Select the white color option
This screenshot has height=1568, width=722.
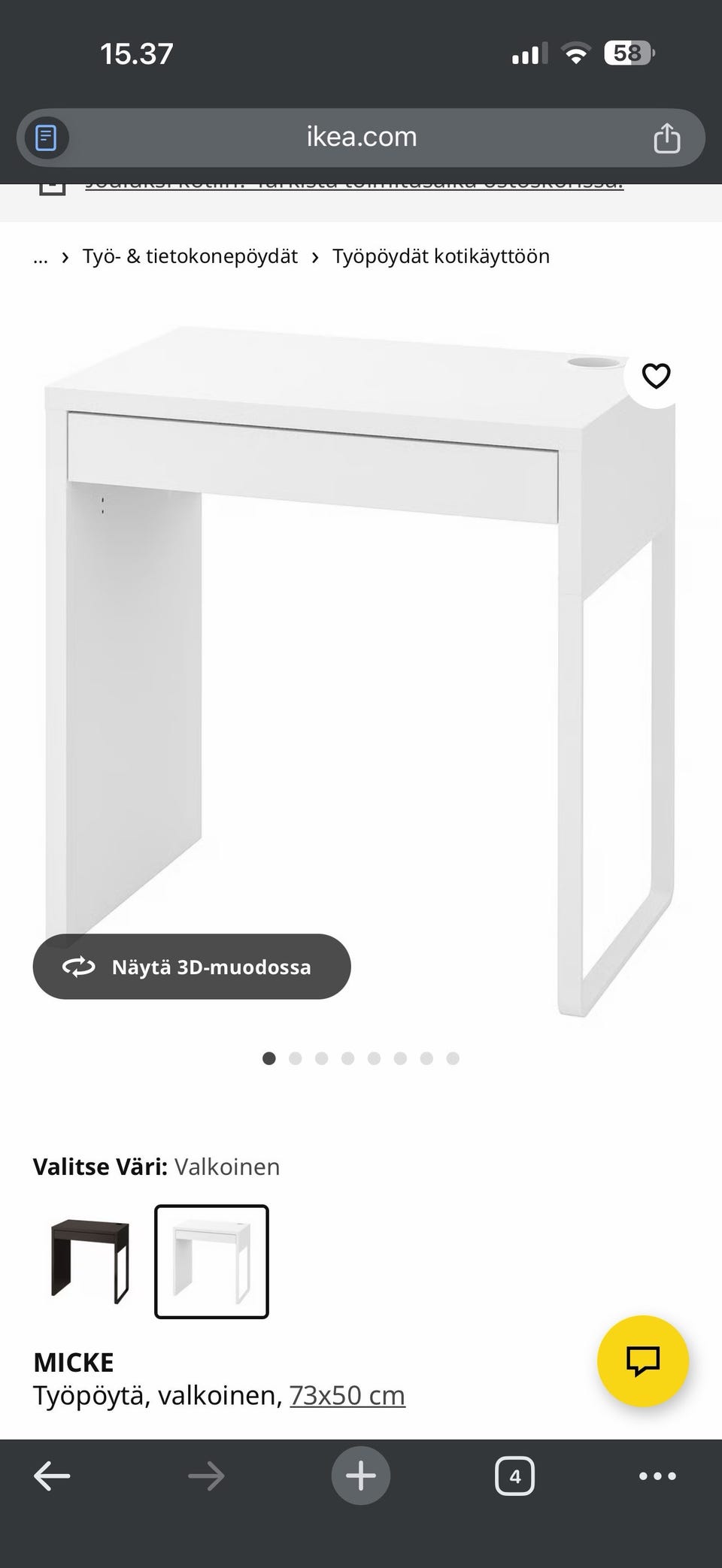211,1261
